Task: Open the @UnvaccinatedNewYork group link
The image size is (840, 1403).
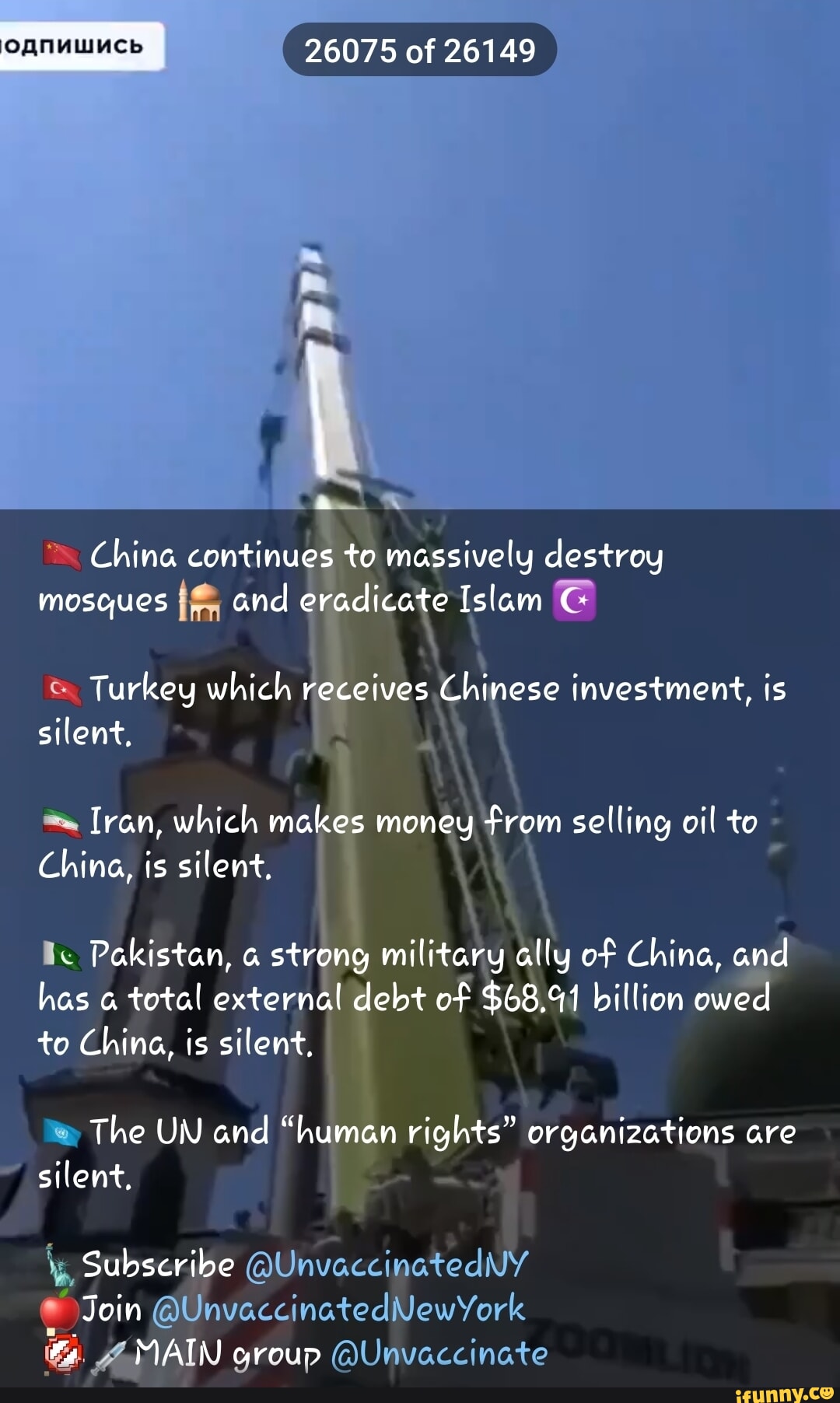Action: pyautogui.click(x=339, y=1309)
